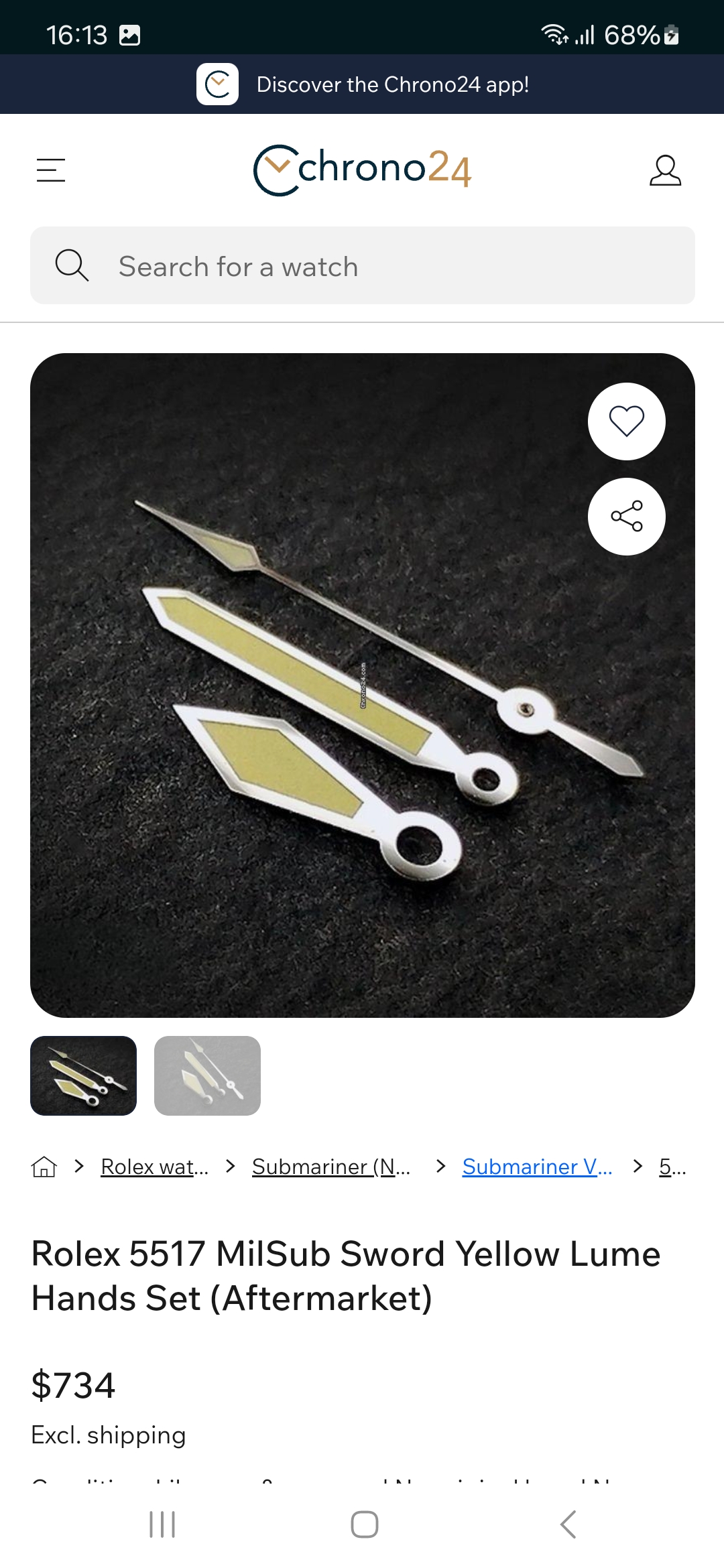Share this watch hands listing
Screen dimensions: 724x1568
[627, 517]
